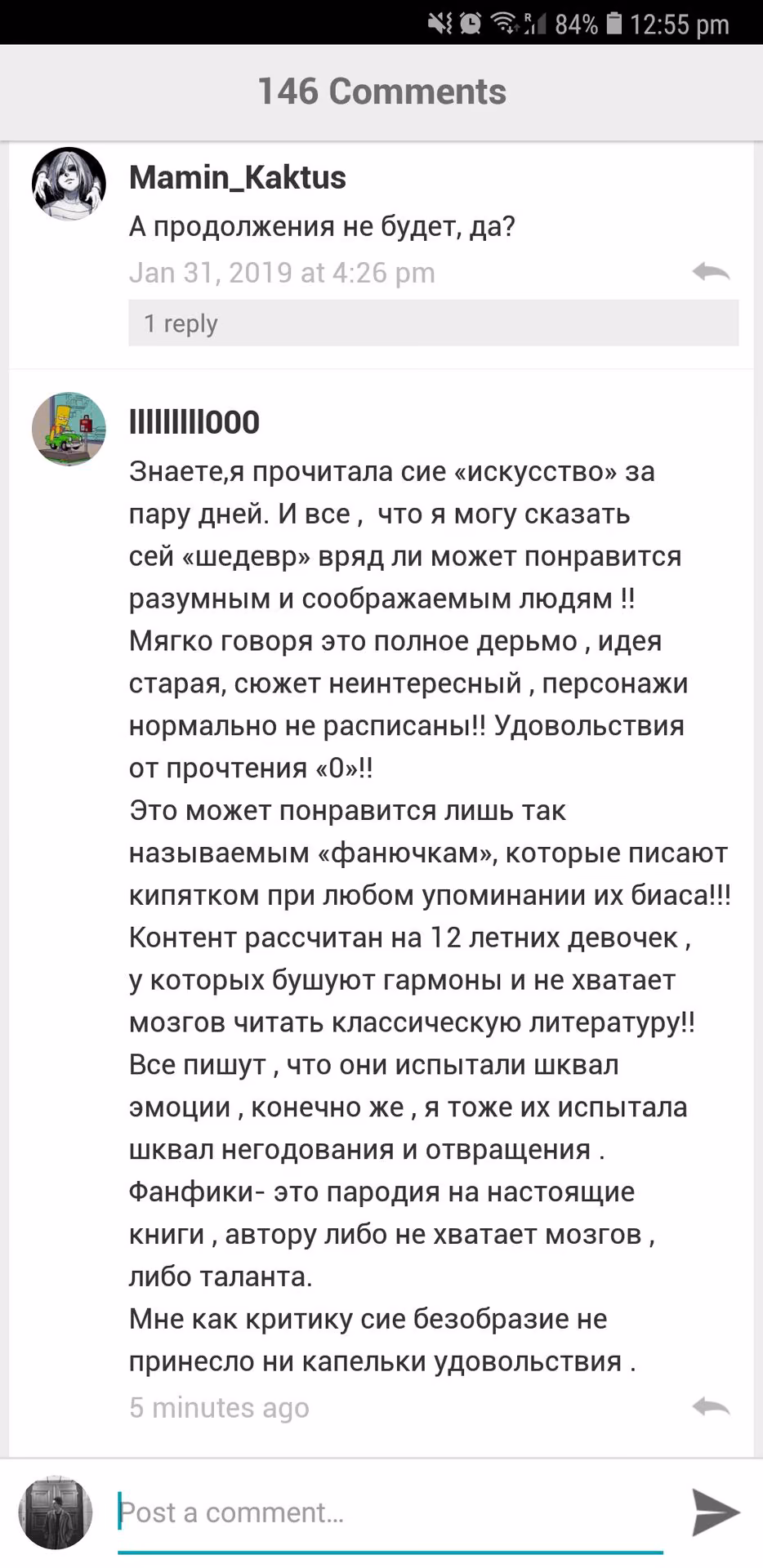Expand the 1 reply under Mamin_Kaktus
Image resolution: width=763 pixels, height=1568 pixels.
[433, 323]
